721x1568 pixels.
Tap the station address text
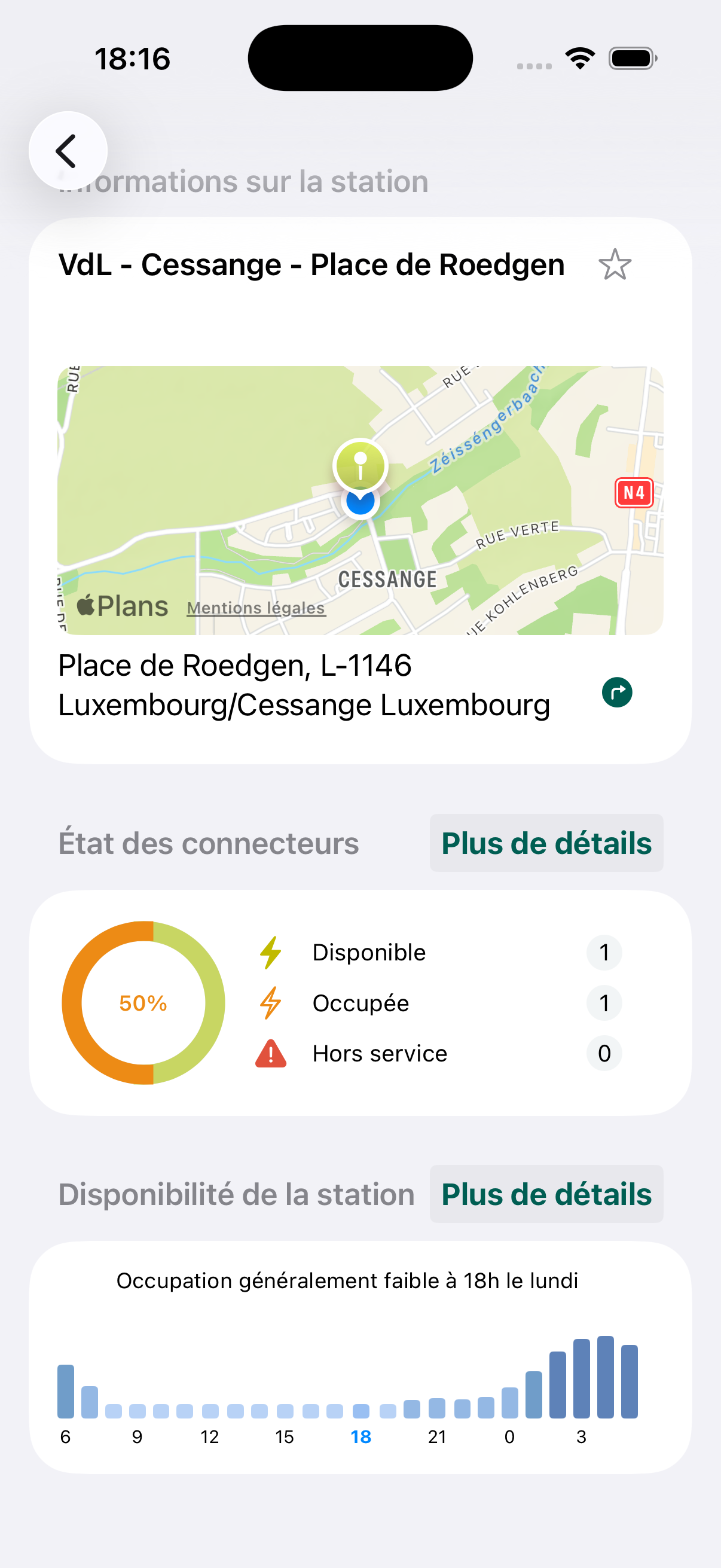click(x=304, y=685)
